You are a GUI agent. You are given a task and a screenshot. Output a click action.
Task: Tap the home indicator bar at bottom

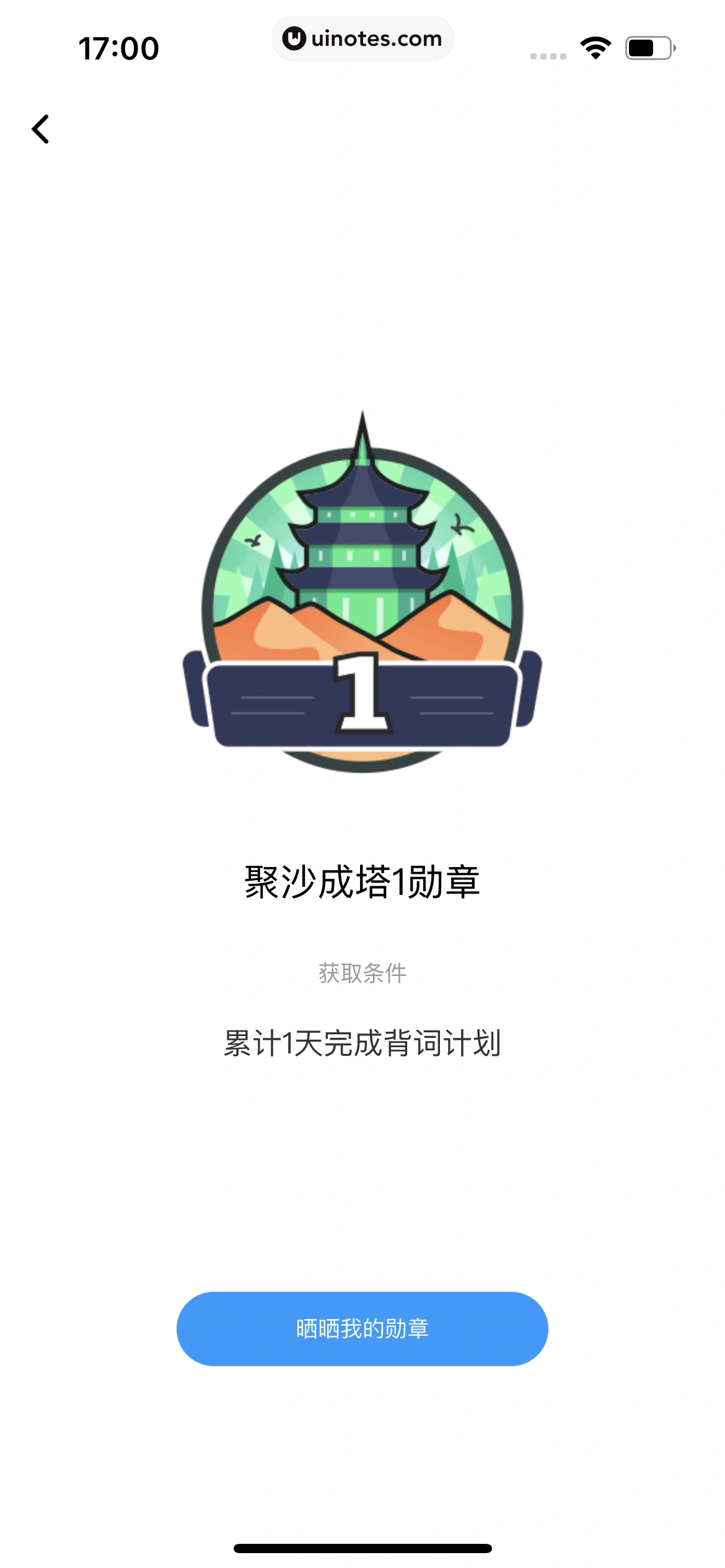coord(362,1548)
